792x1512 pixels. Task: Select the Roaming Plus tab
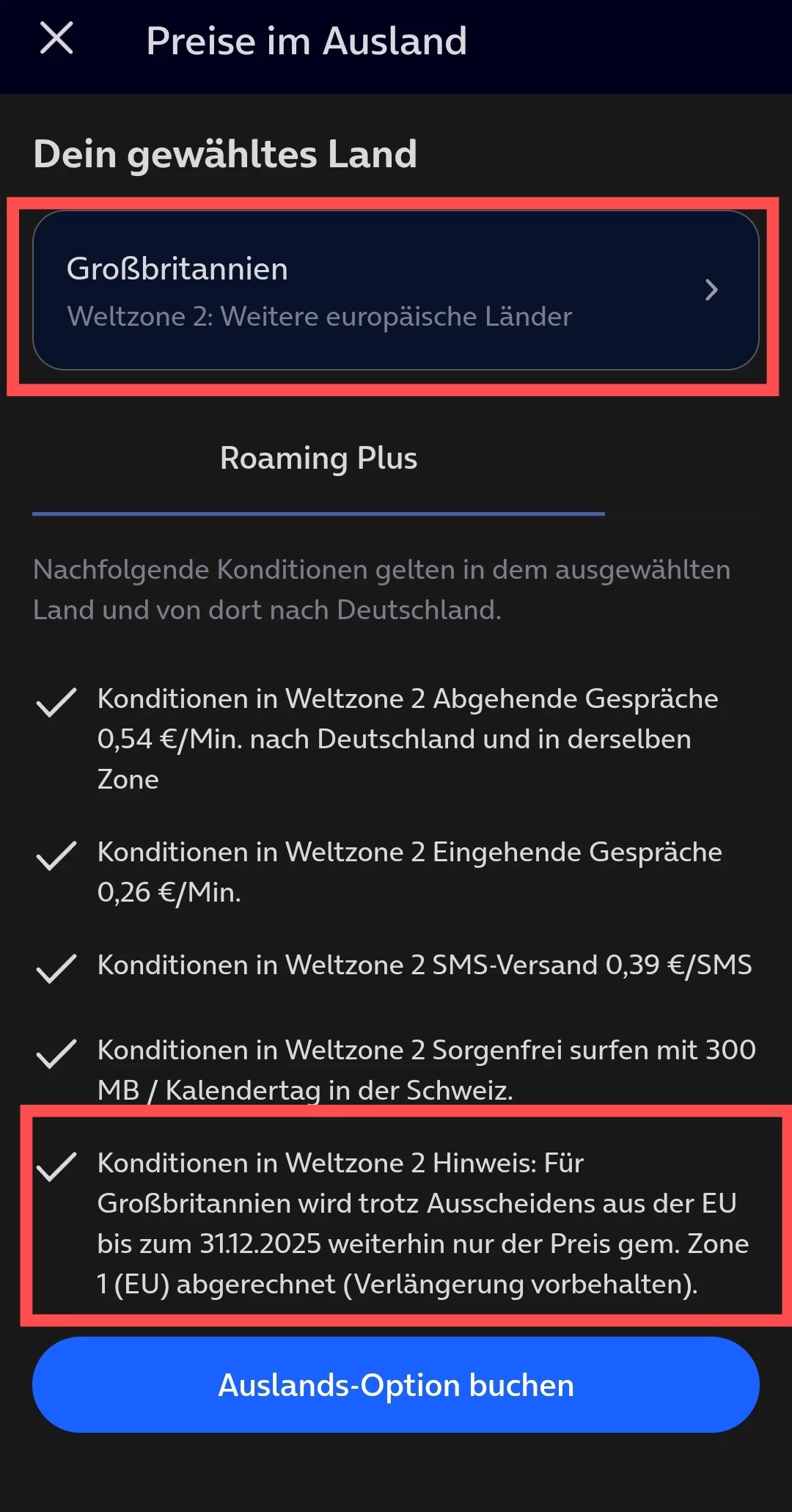coord(318,459)
